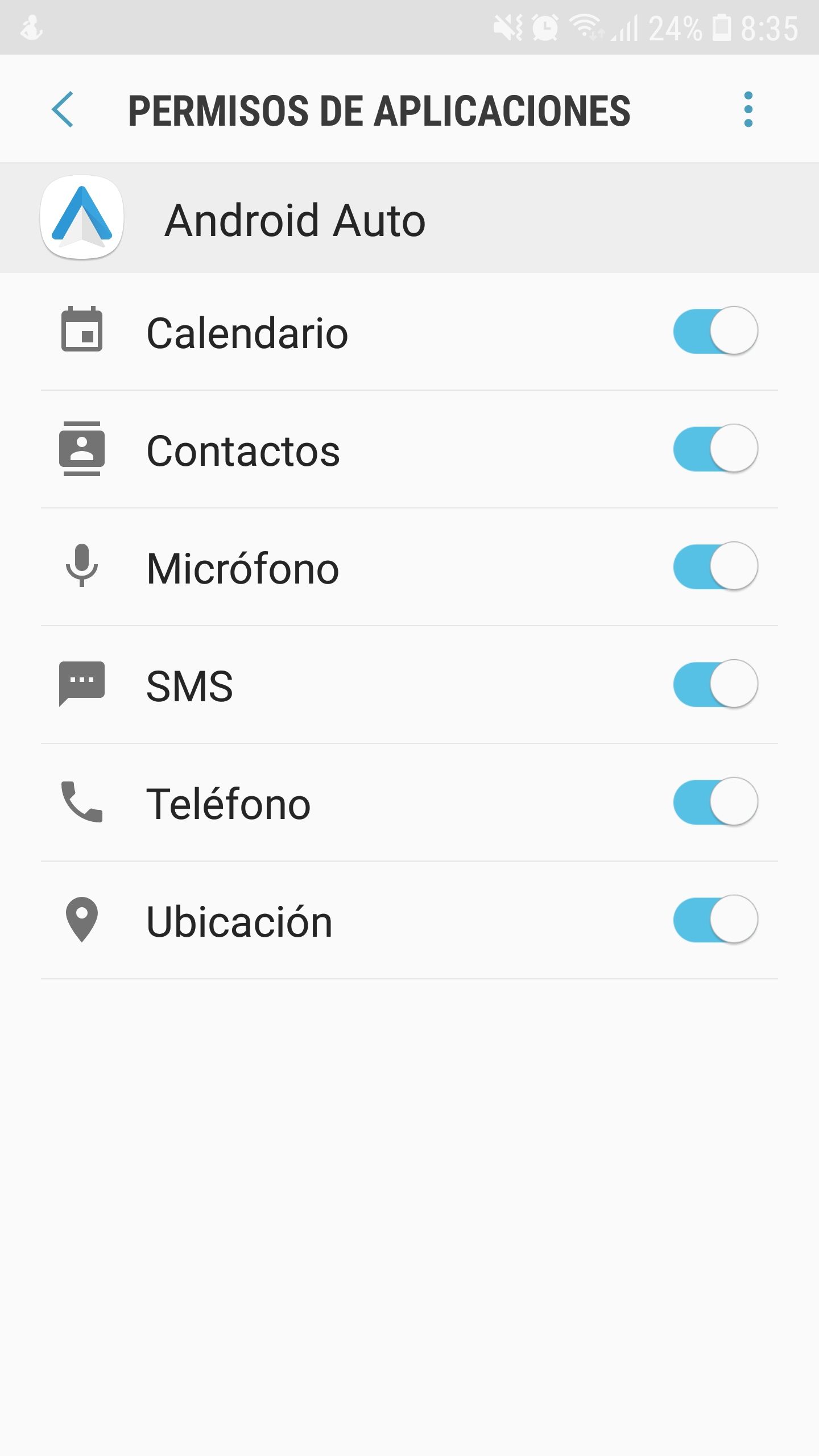The image size is (819, 1456).
Task: Toggle the Micrófono permission switch
Action: [x=715, y=566]
